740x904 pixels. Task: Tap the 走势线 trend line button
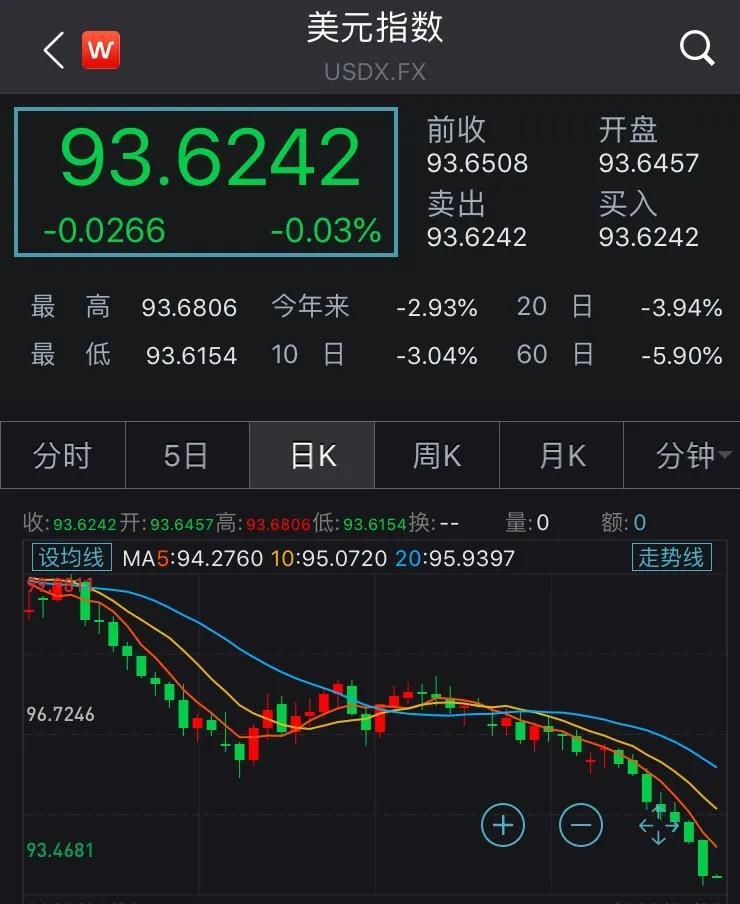(x=671, y=557)
